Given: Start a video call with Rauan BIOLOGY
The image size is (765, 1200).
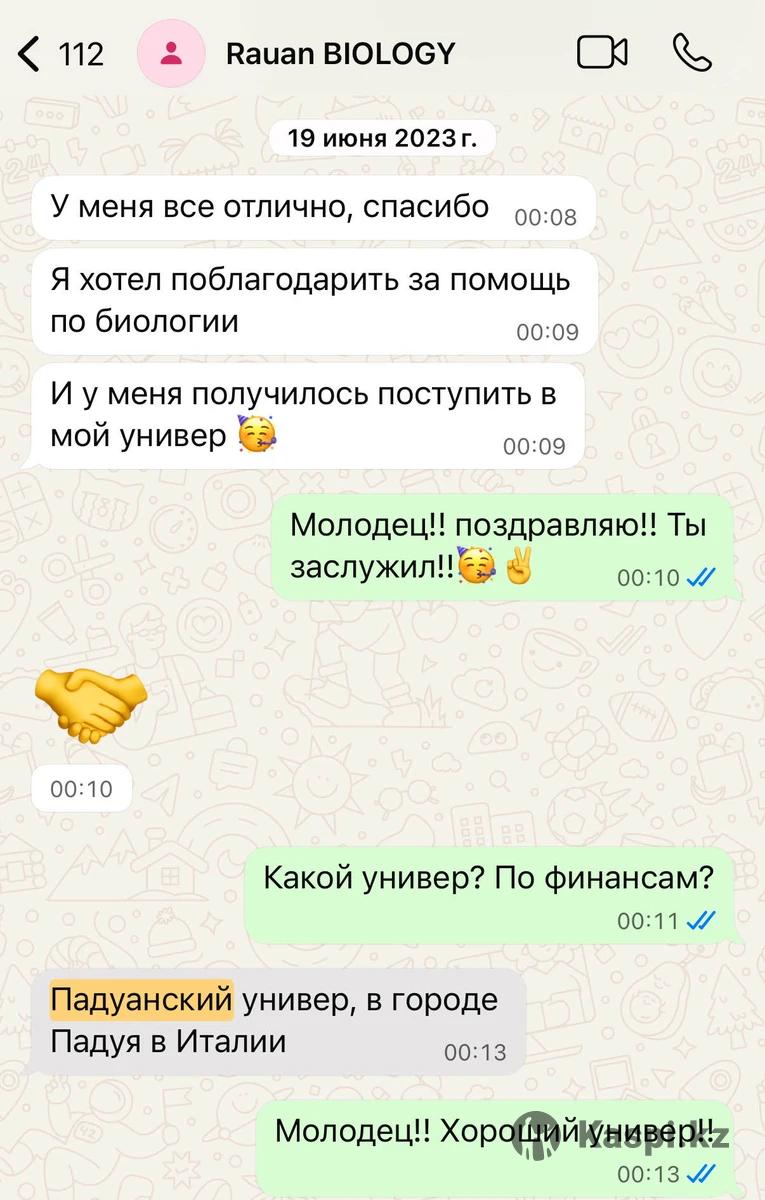Looking at the screenshot, I should 602,52.
